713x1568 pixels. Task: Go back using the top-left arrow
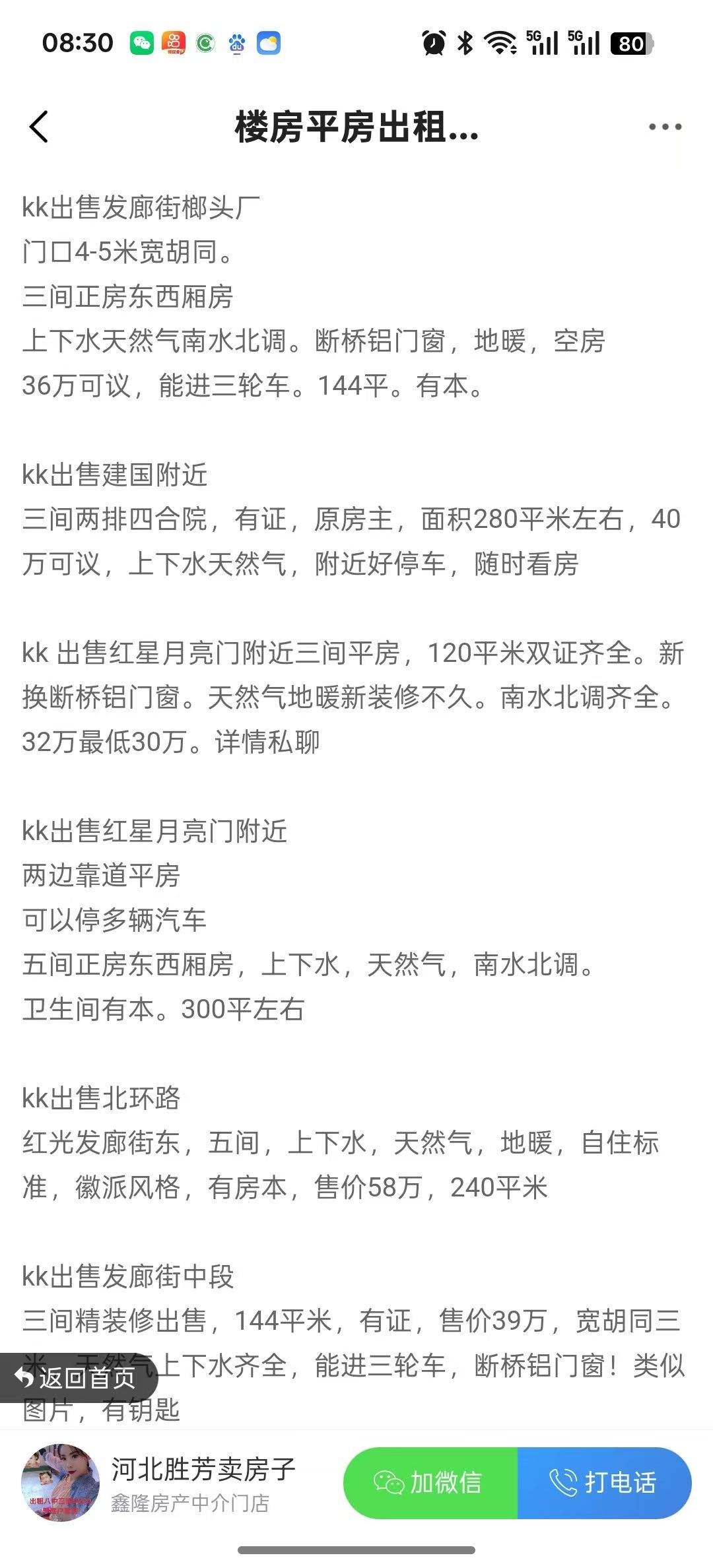pyautogui.click(x=39, y=127)
